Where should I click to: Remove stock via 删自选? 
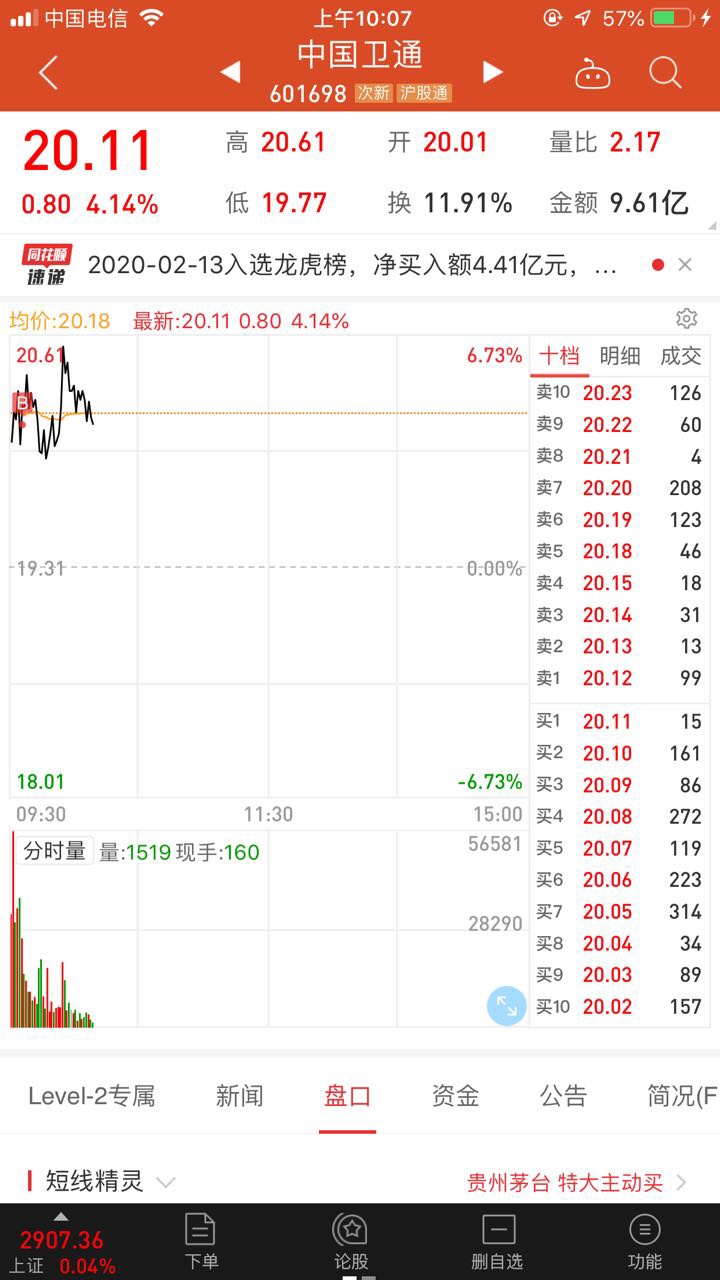(498, 1241)
